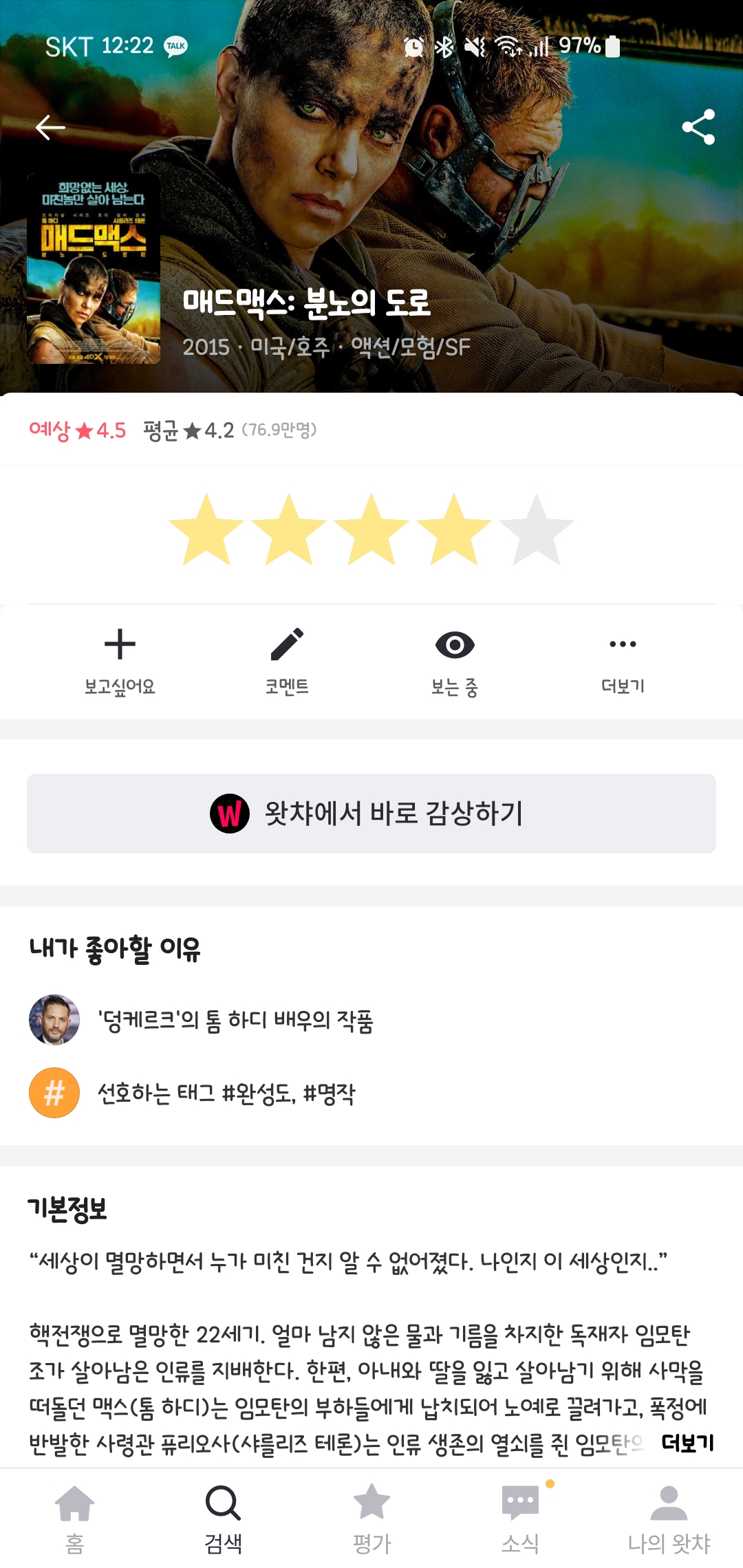Open the 매드맥스 poster thumbnail
Viewport: 743px width, 1568px height.
click(x=94, y=268)
